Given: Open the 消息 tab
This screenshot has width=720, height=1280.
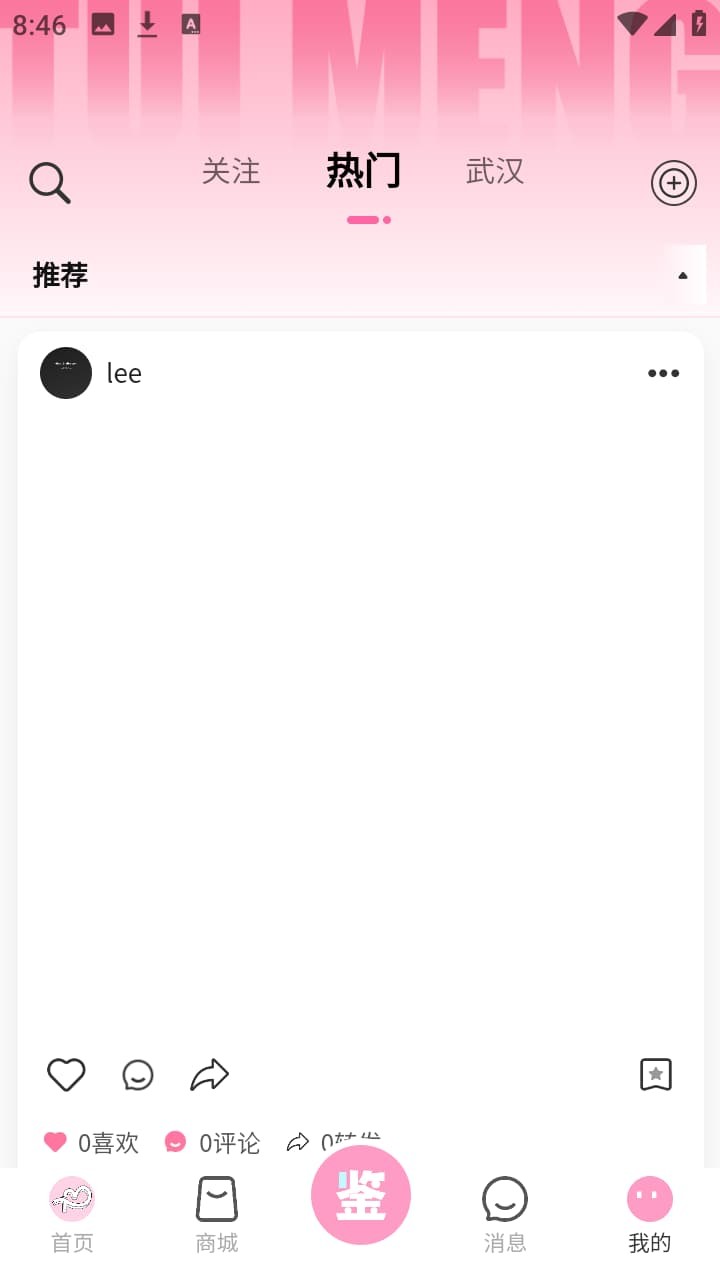Looking at the screenshot, I should [505, 1216].
